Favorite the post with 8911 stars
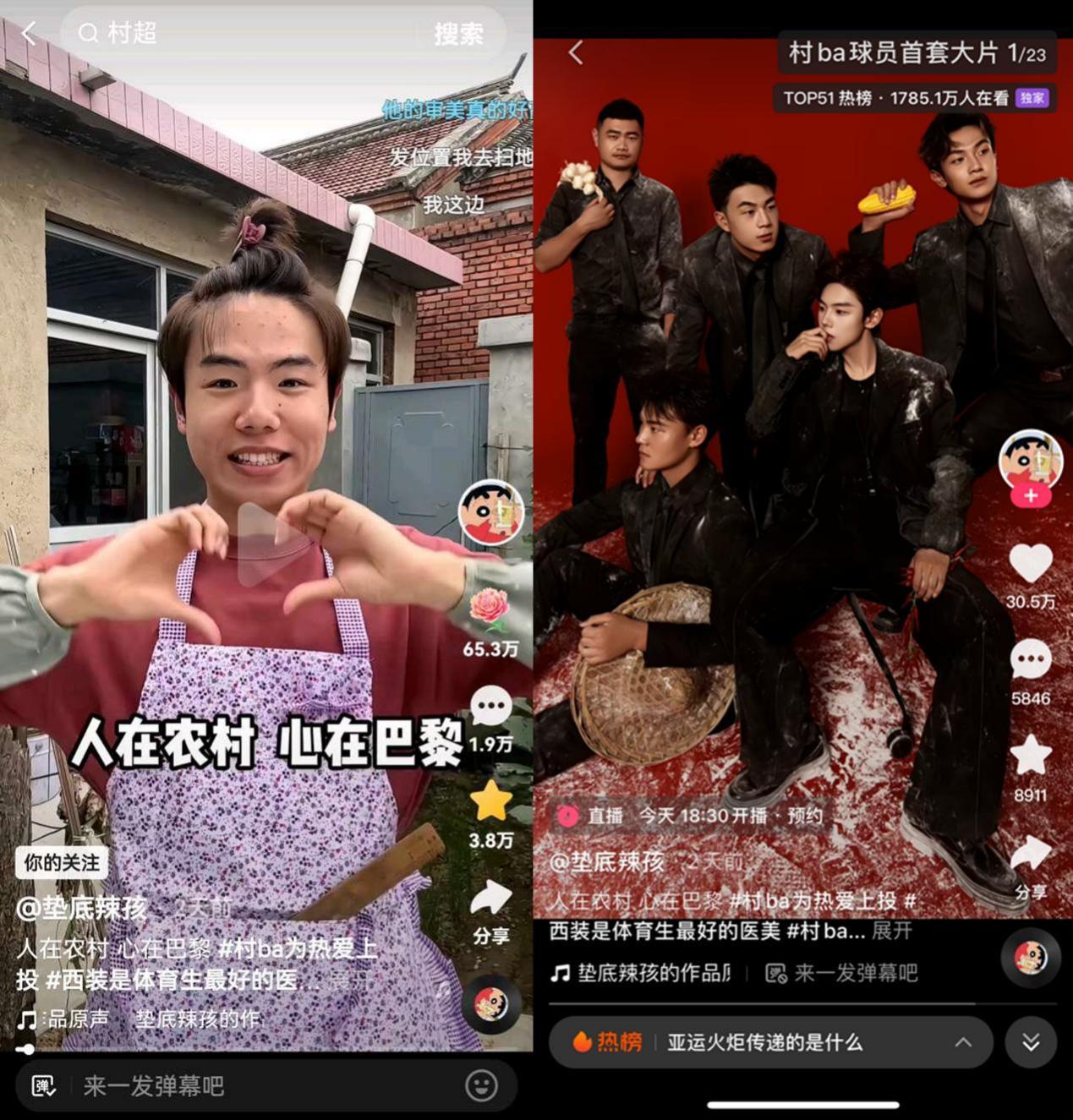This screenshot has height=1120, width=1073. [x=1030, y=757]
